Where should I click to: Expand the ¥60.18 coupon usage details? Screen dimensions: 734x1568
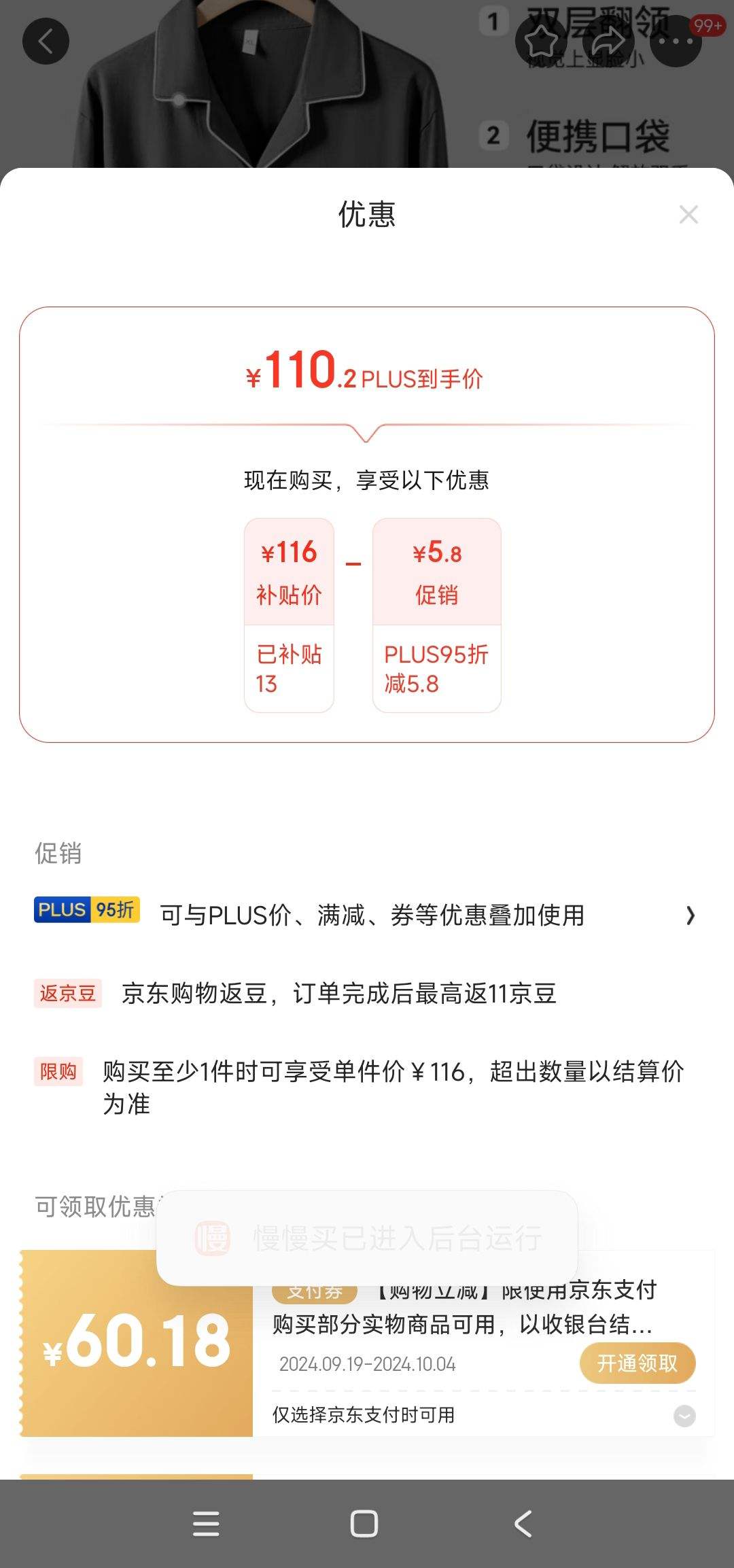coord(684,1416)
